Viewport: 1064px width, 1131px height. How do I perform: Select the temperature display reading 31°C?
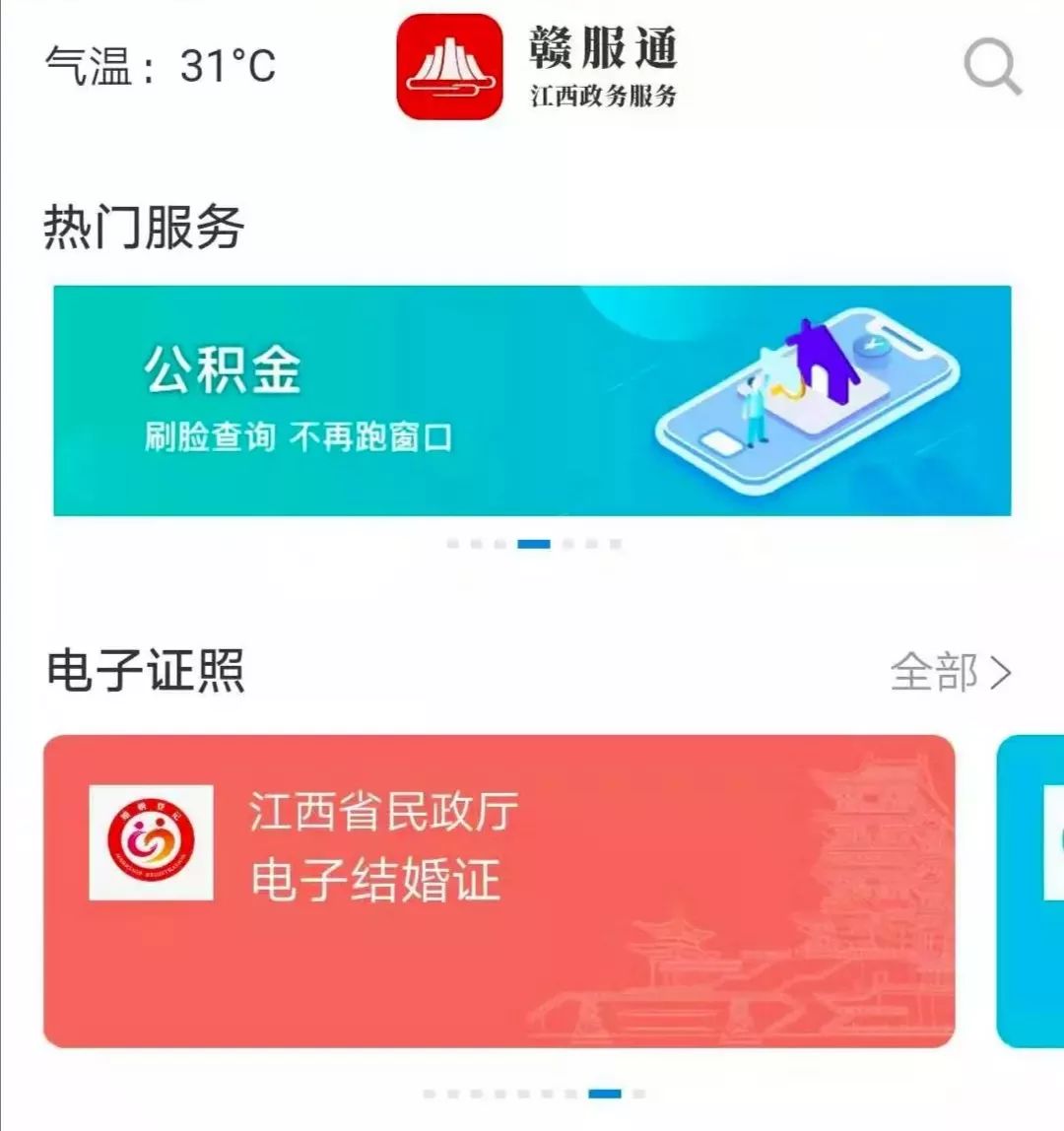[x=158, y=63]
